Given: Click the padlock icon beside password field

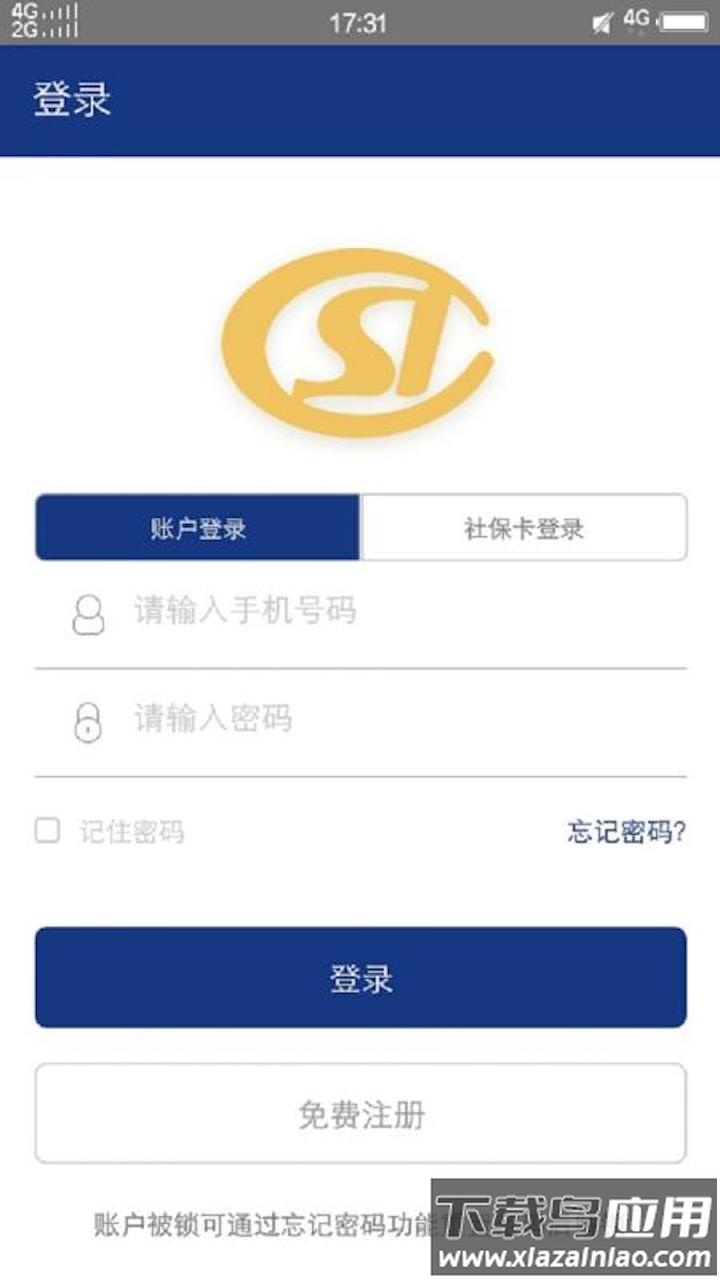Looking at the screenshot, I should pos(88,720).
